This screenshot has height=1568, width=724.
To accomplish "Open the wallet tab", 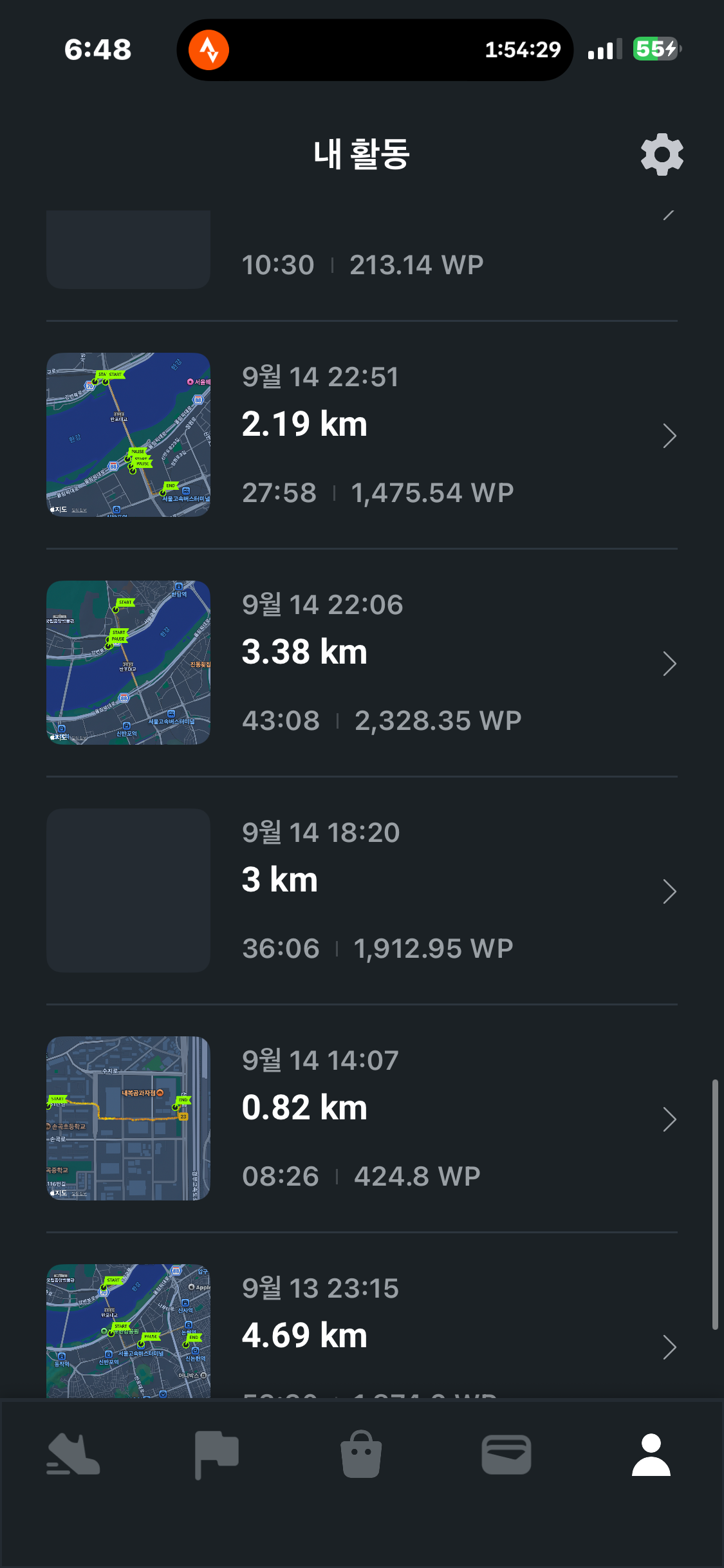I will point(506,1454).
